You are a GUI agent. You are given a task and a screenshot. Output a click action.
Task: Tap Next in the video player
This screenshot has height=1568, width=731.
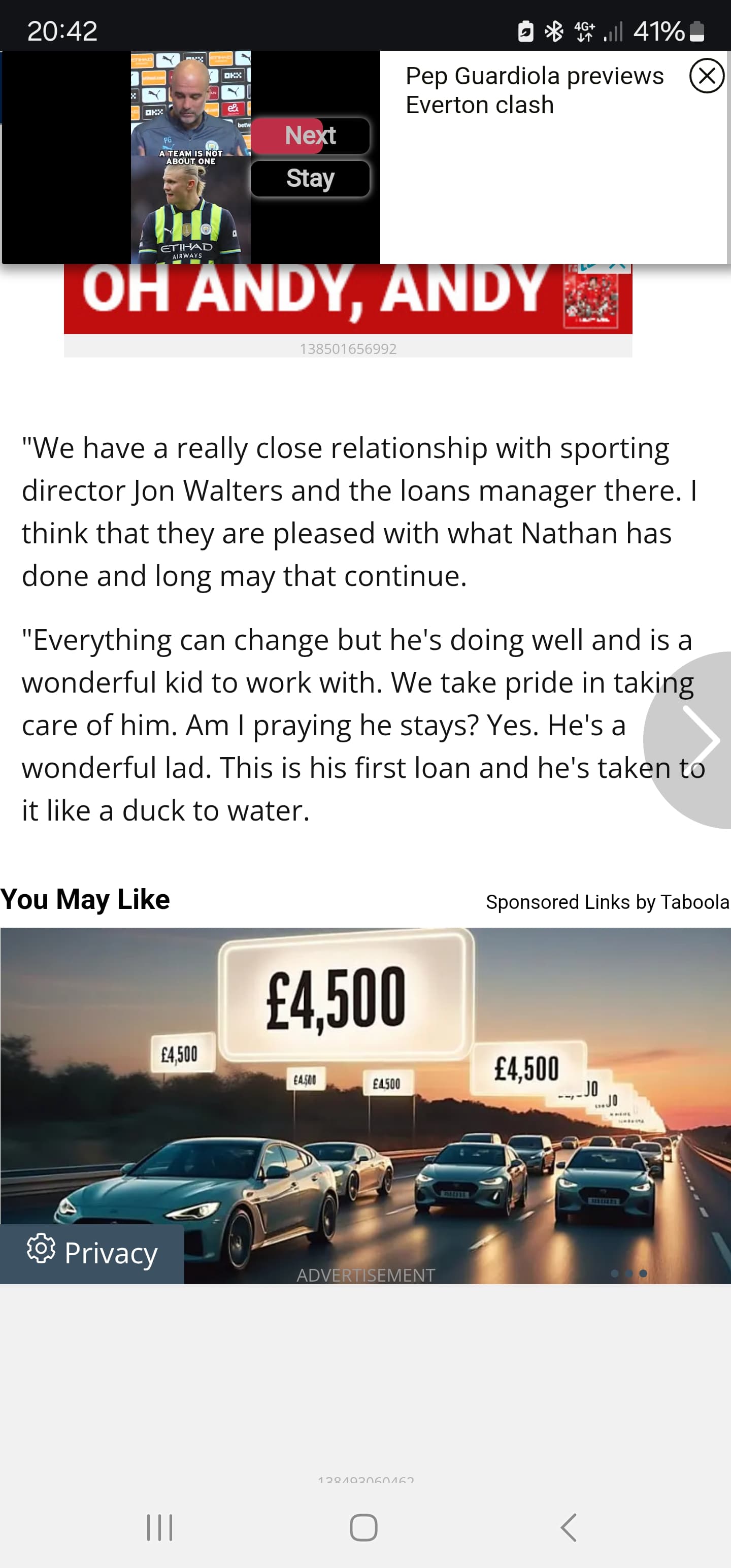point(310,136)
